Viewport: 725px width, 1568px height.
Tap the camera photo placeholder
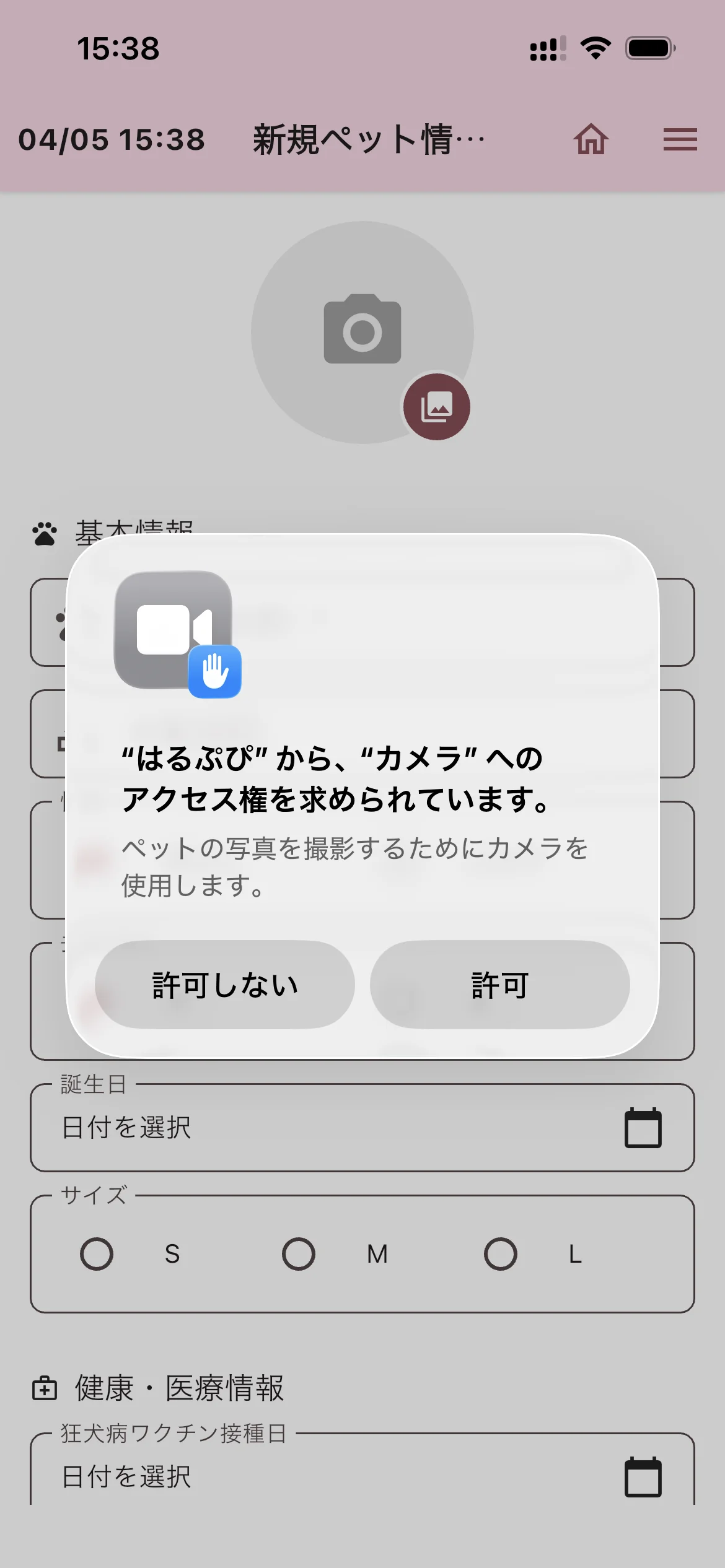tap(362, 329)
